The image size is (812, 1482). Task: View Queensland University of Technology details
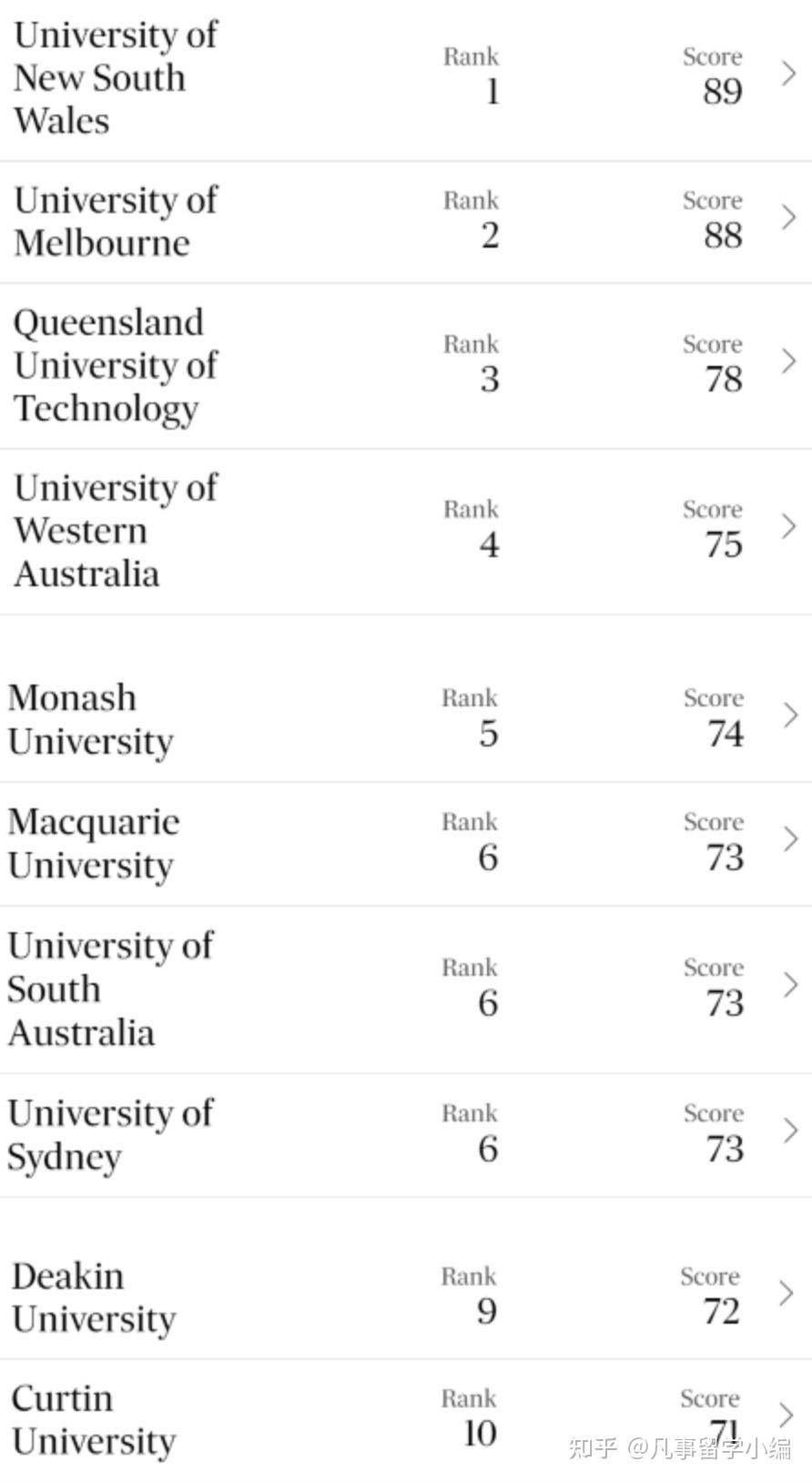coord(406,366)
